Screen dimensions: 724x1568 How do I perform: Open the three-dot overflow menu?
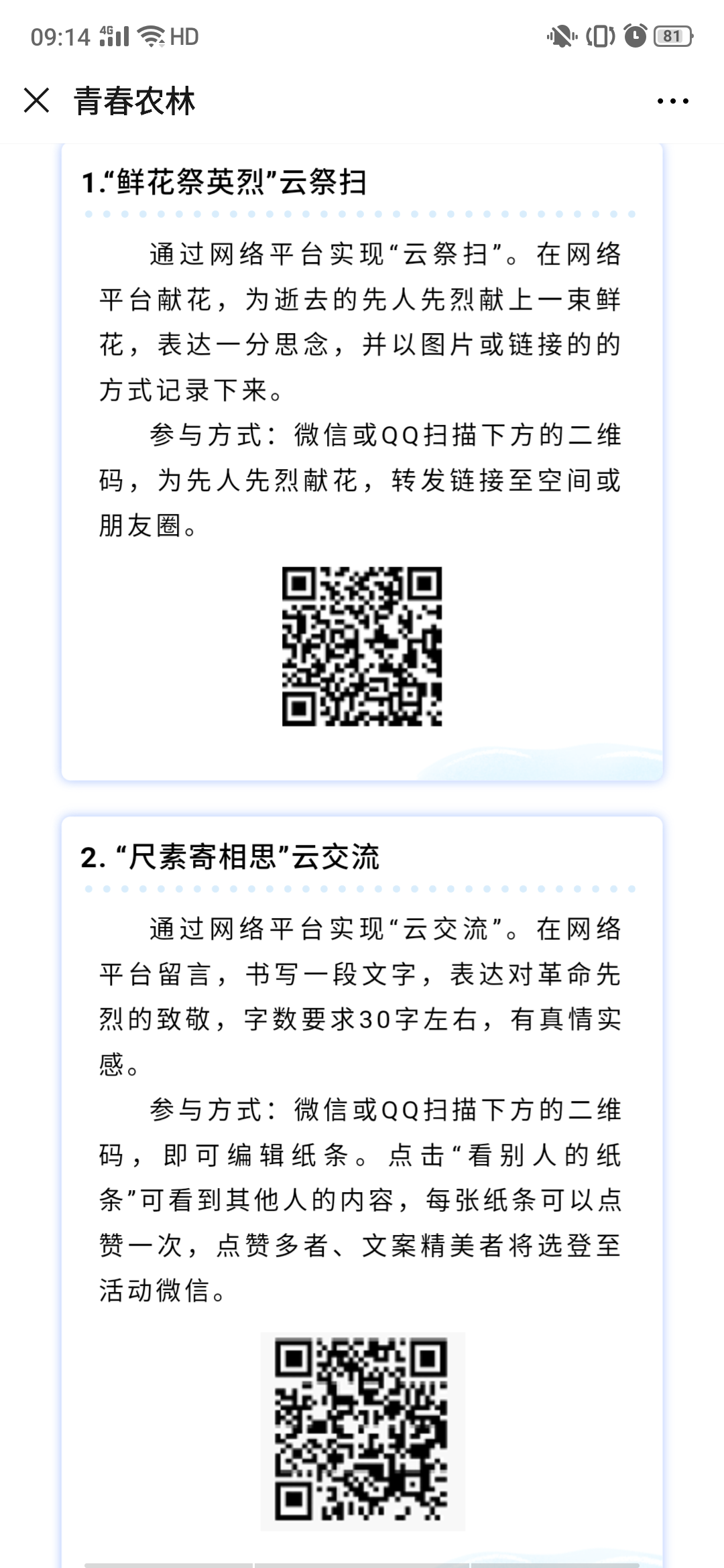click(x=672, y=101)
